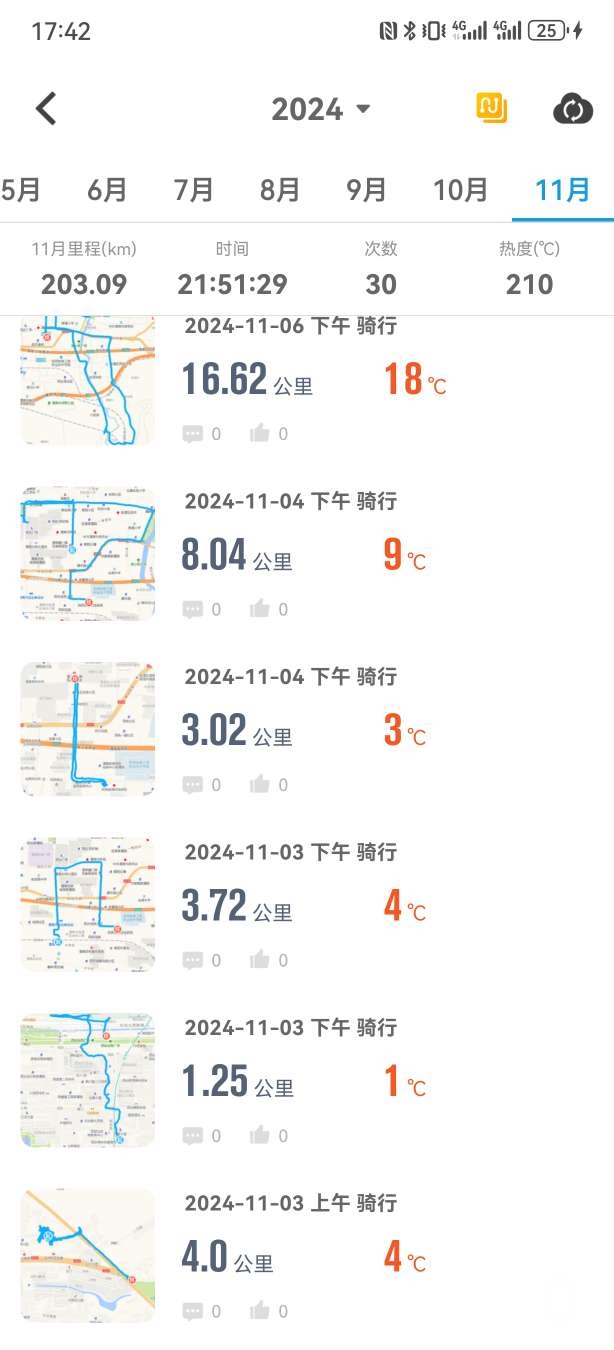Go back using the top-left arrow

click(x=46, y=108)
